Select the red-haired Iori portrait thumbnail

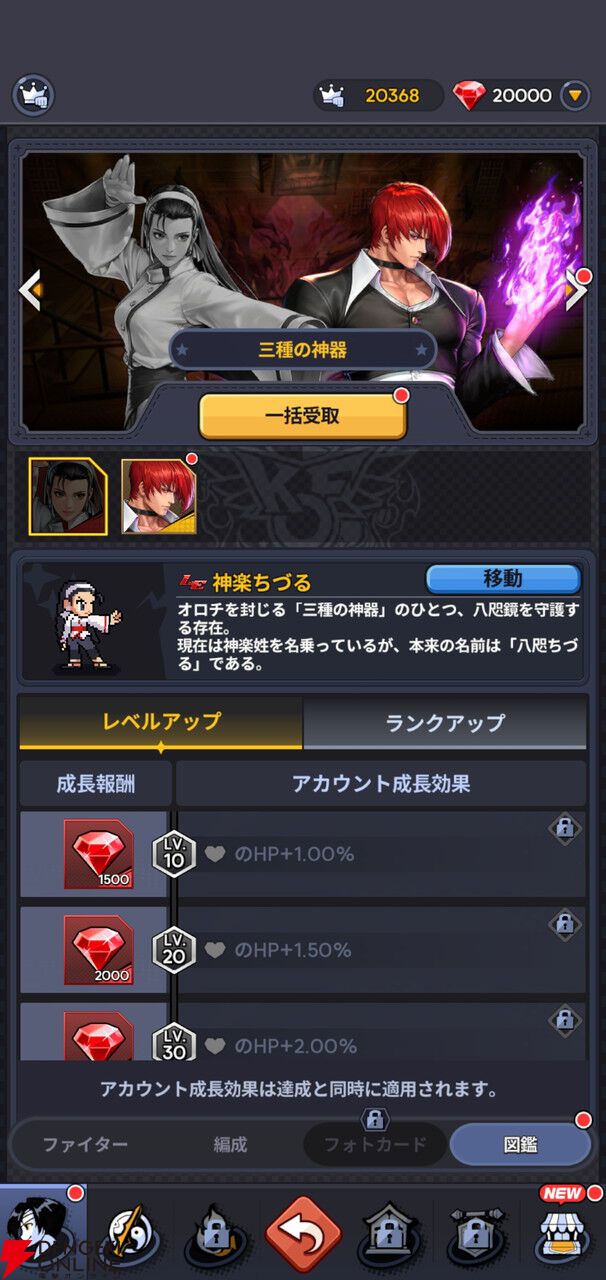tap(158, 497)
